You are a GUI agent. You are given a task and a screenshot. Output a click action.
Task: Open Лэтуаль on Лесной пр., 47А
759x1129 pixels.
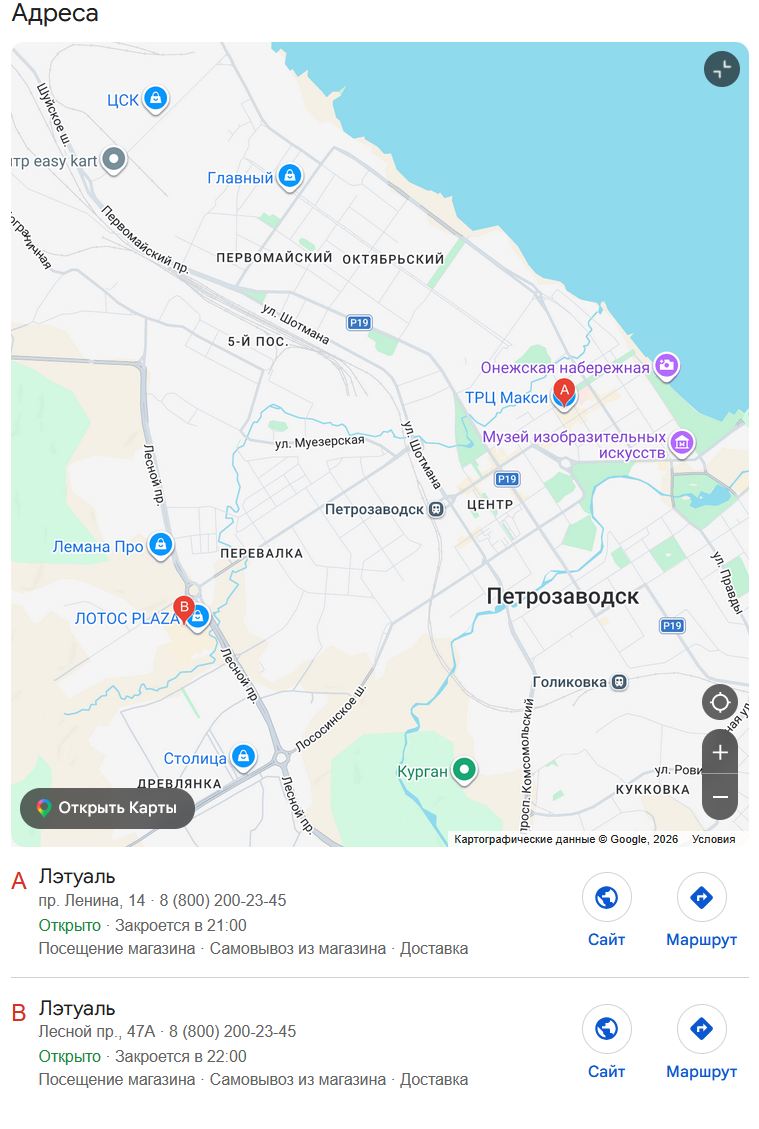(77, 1008)
